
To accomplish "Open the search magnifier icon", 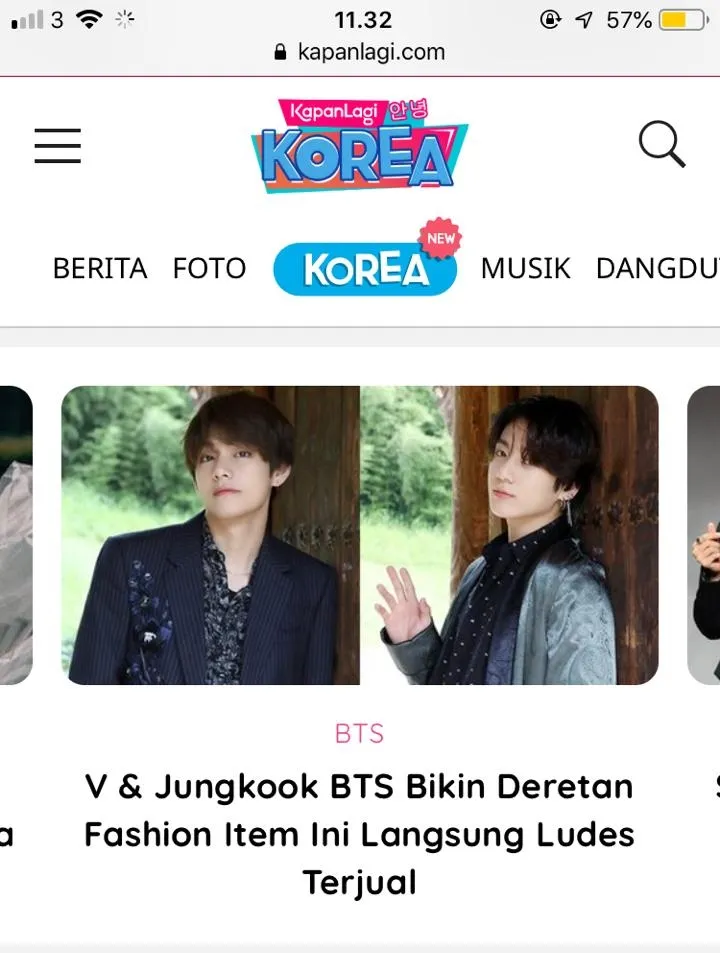I will click(662, 145).
